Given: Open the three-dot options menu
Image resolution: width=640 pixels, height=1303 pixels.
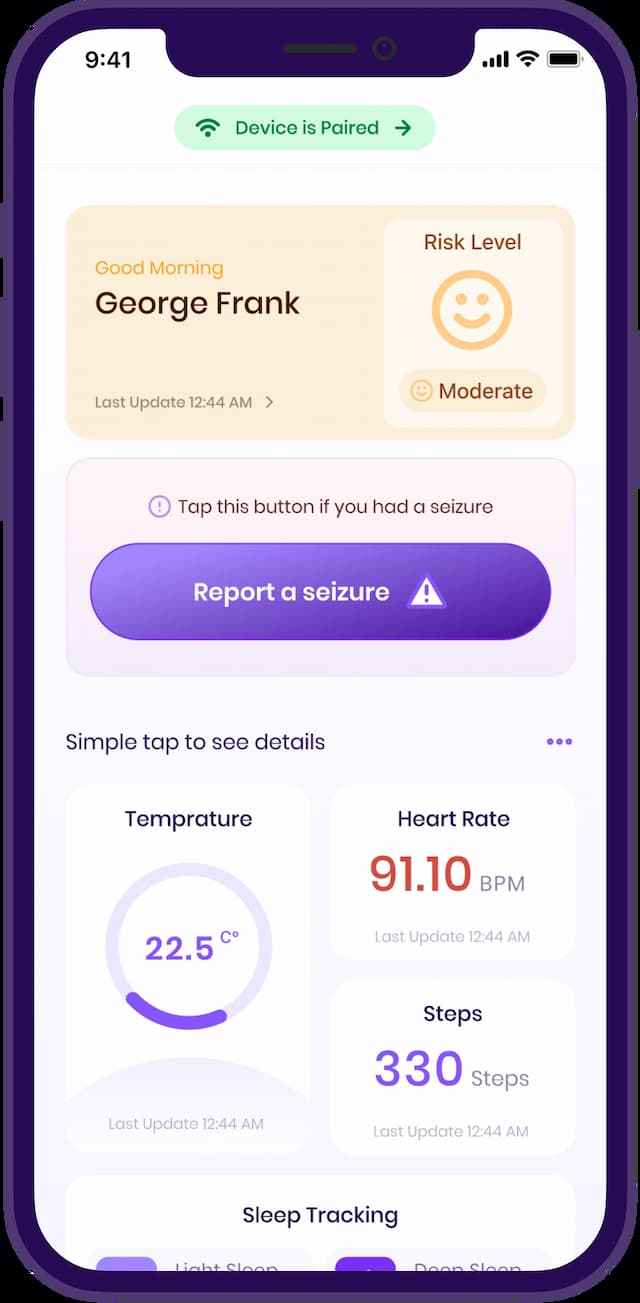Looking at the screenshot, I should (559, 742).
